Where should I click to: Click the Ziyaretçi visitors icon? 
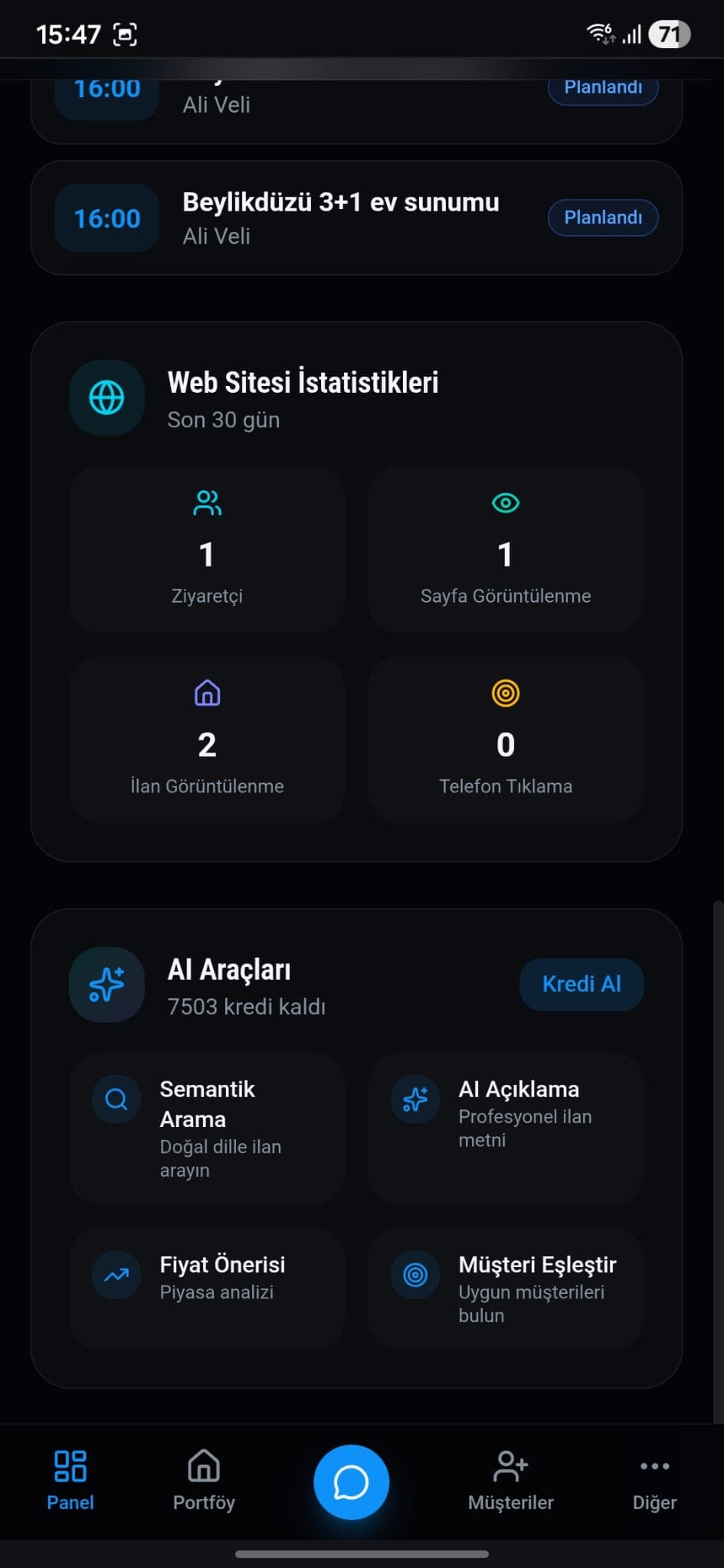point(206,503)
